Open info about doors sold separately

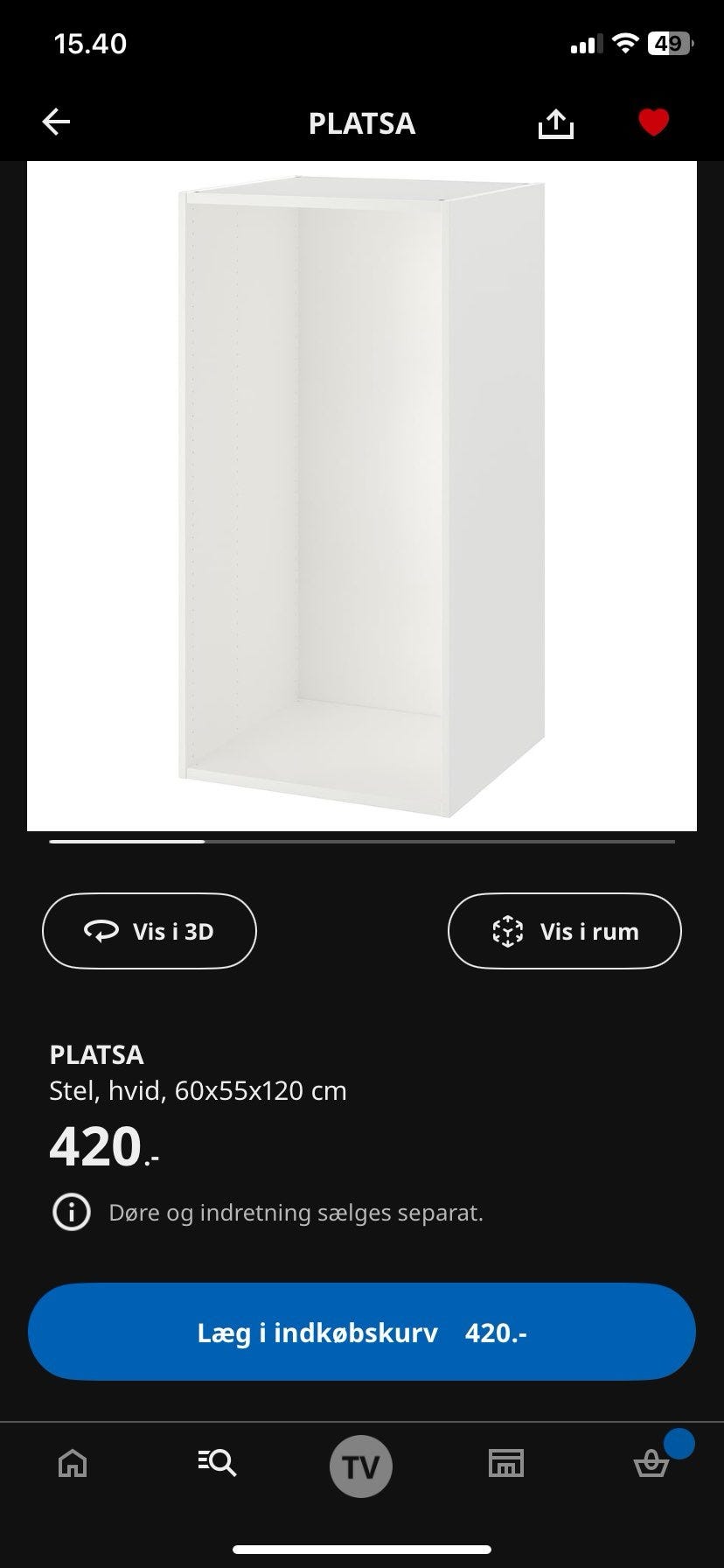click(72, 1213)
